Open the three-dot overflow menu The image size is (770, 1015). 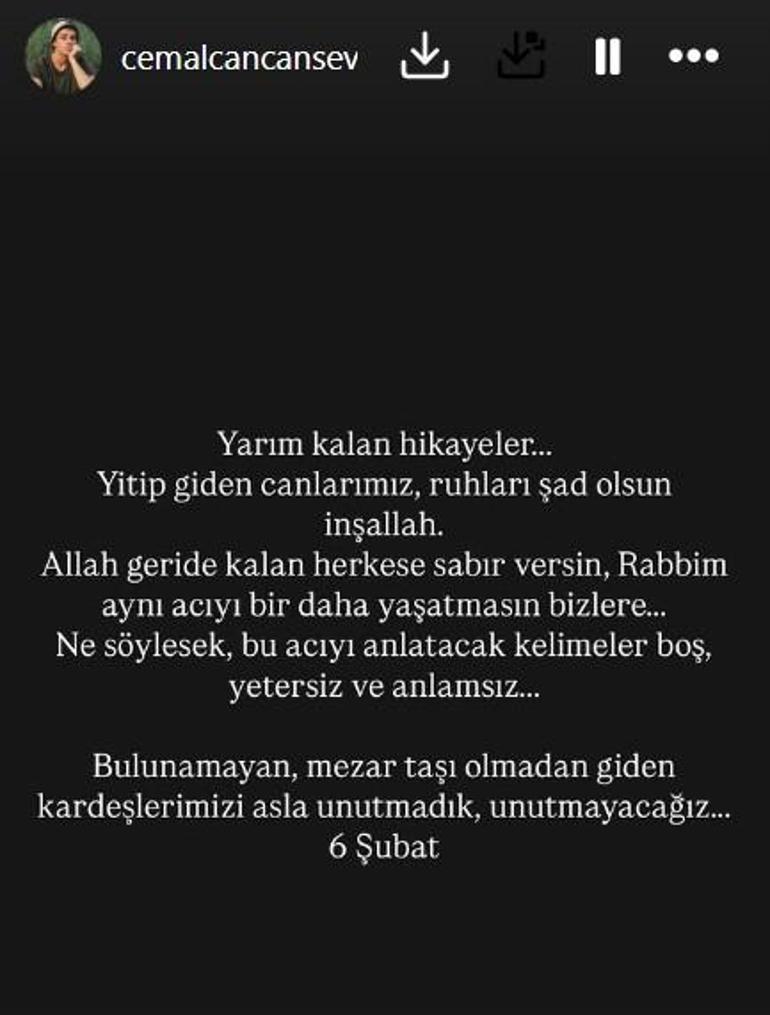[x=693, y=57]
